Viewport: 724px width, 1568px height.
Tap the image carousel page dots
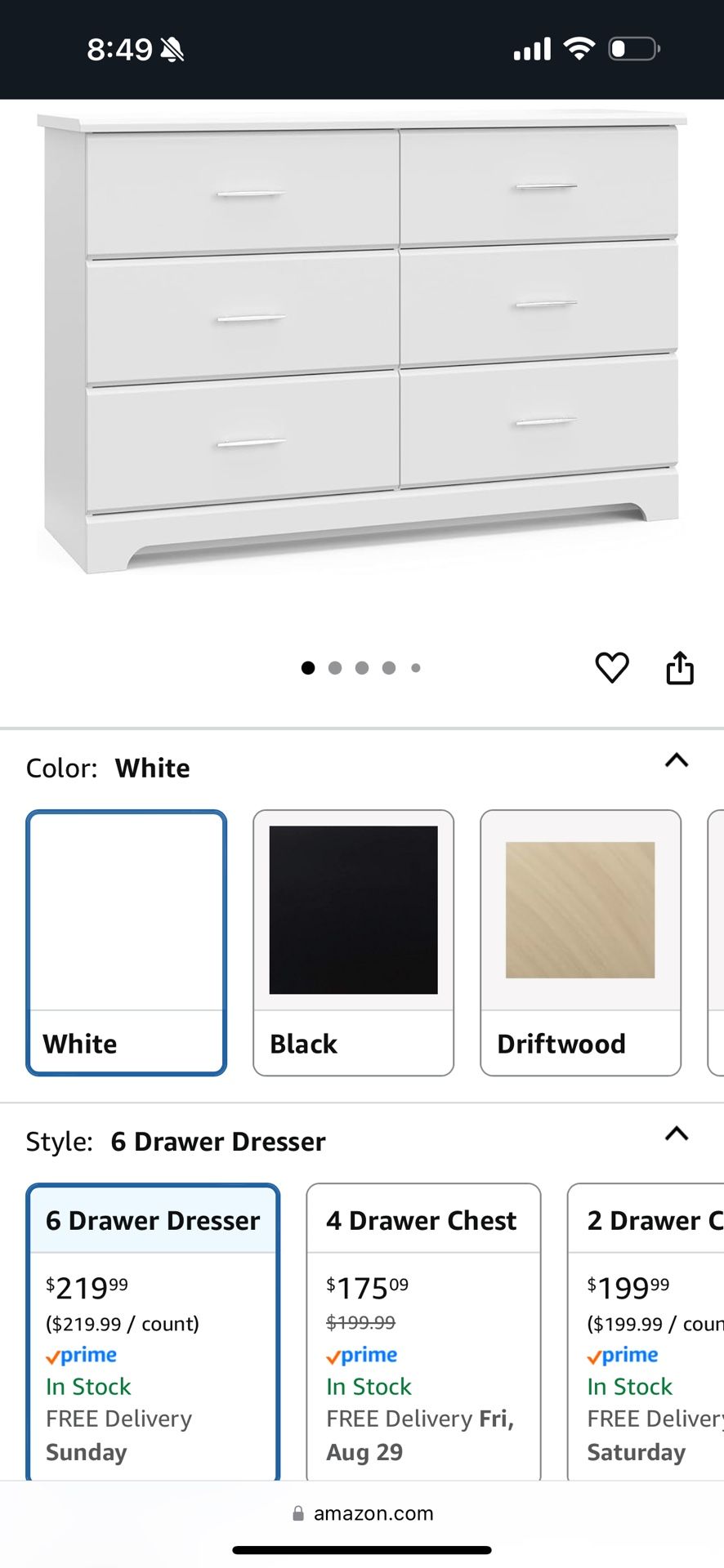click(x=361, y=668)
